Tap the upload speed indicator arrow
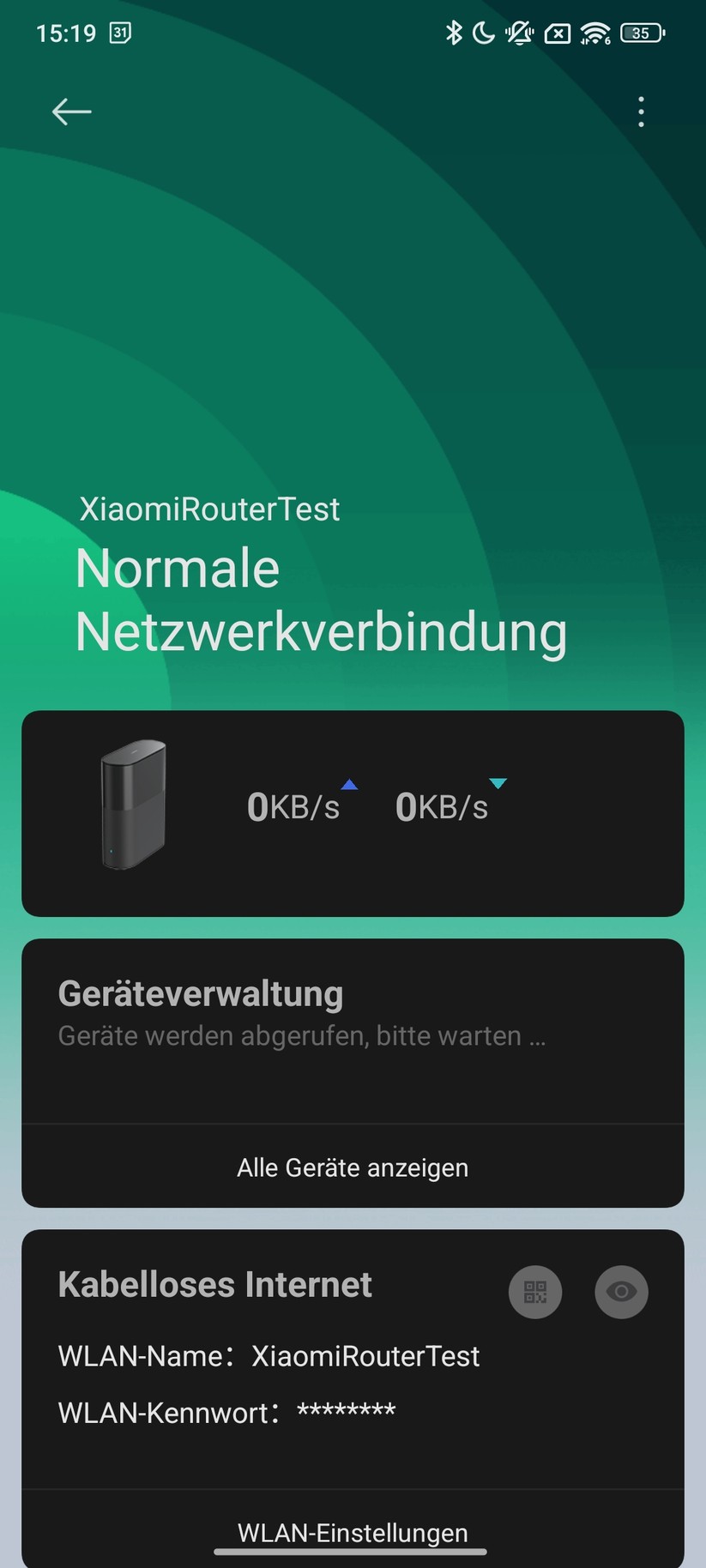 pos(349,782)
